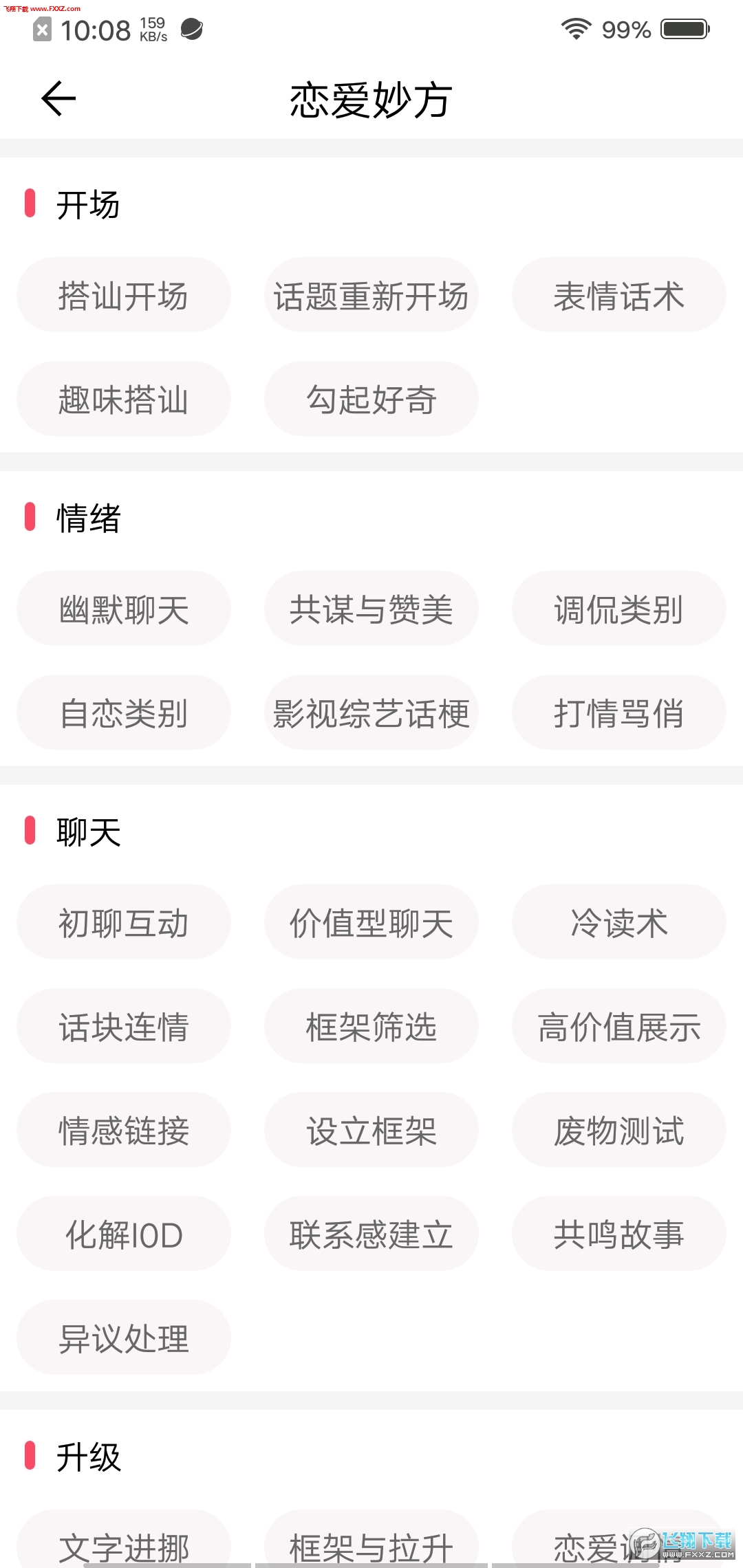Tap the 异议处理 chip
This screenshot has width=743, height=1568.
click(x=124, y=1338)
